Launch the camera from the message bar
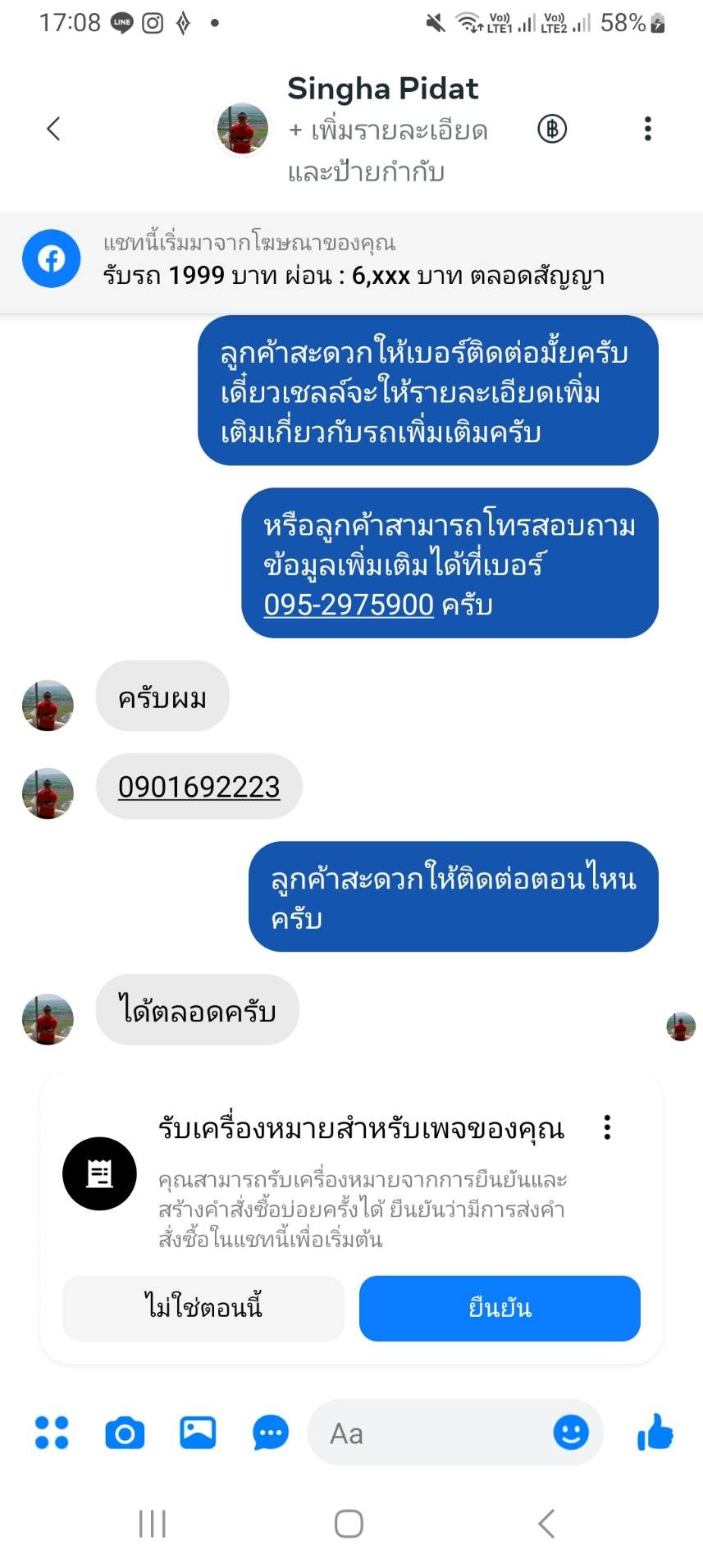Viewport: 703px width, 1568px height. pos(125,1433)
